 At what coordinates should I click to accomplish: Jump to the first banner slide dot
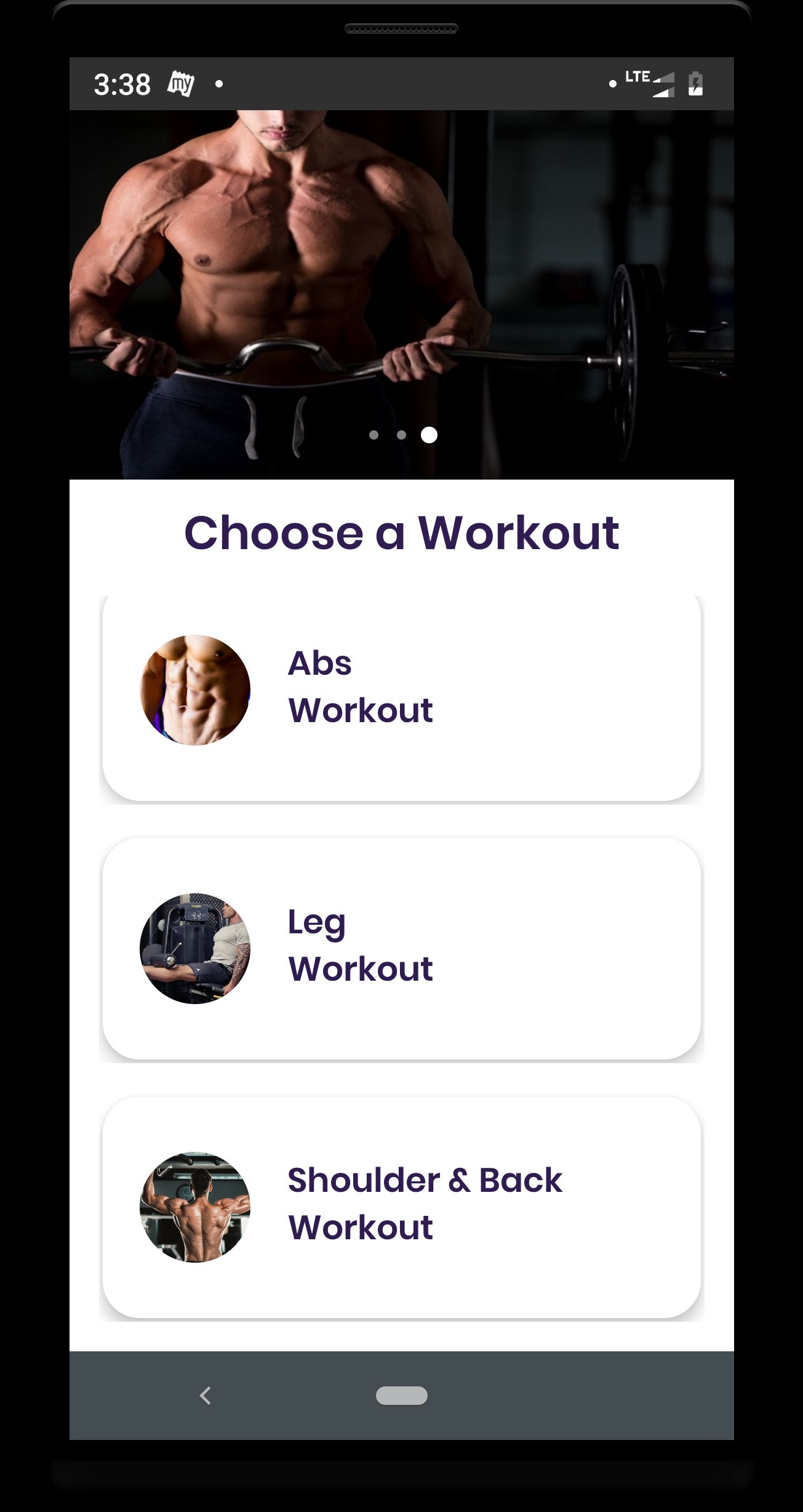click(374, 435)
